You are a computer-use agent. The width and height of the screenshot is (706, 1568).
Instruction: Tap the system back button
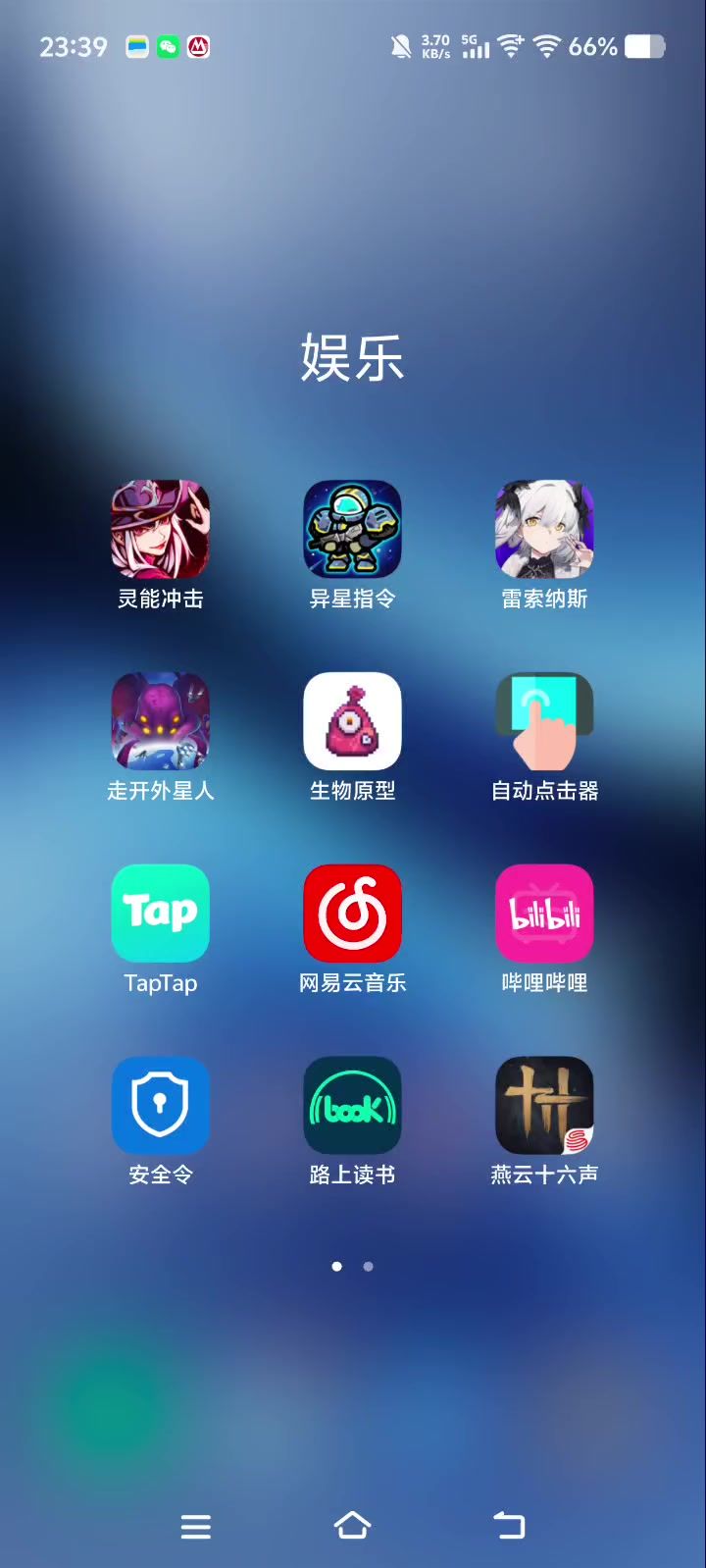point(509,1526)
